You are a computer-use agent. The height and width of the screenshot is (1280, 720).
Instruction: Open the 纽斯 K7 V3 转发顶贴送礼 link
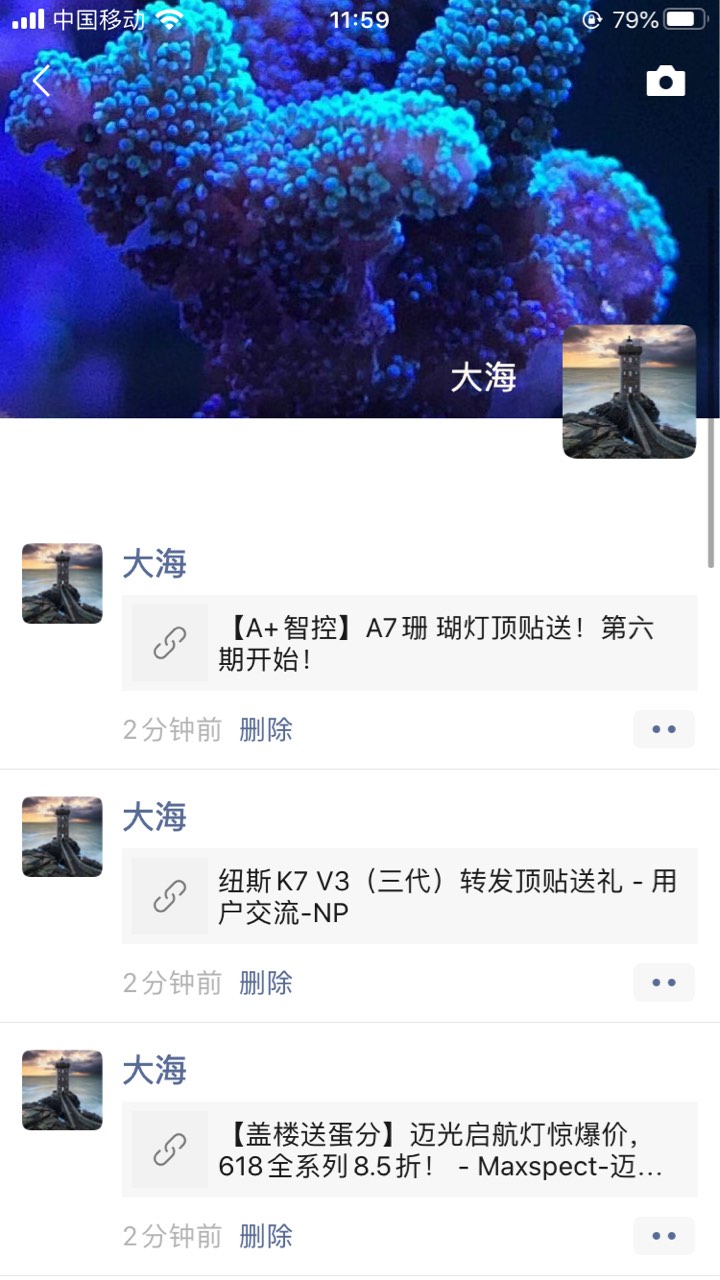409,896
